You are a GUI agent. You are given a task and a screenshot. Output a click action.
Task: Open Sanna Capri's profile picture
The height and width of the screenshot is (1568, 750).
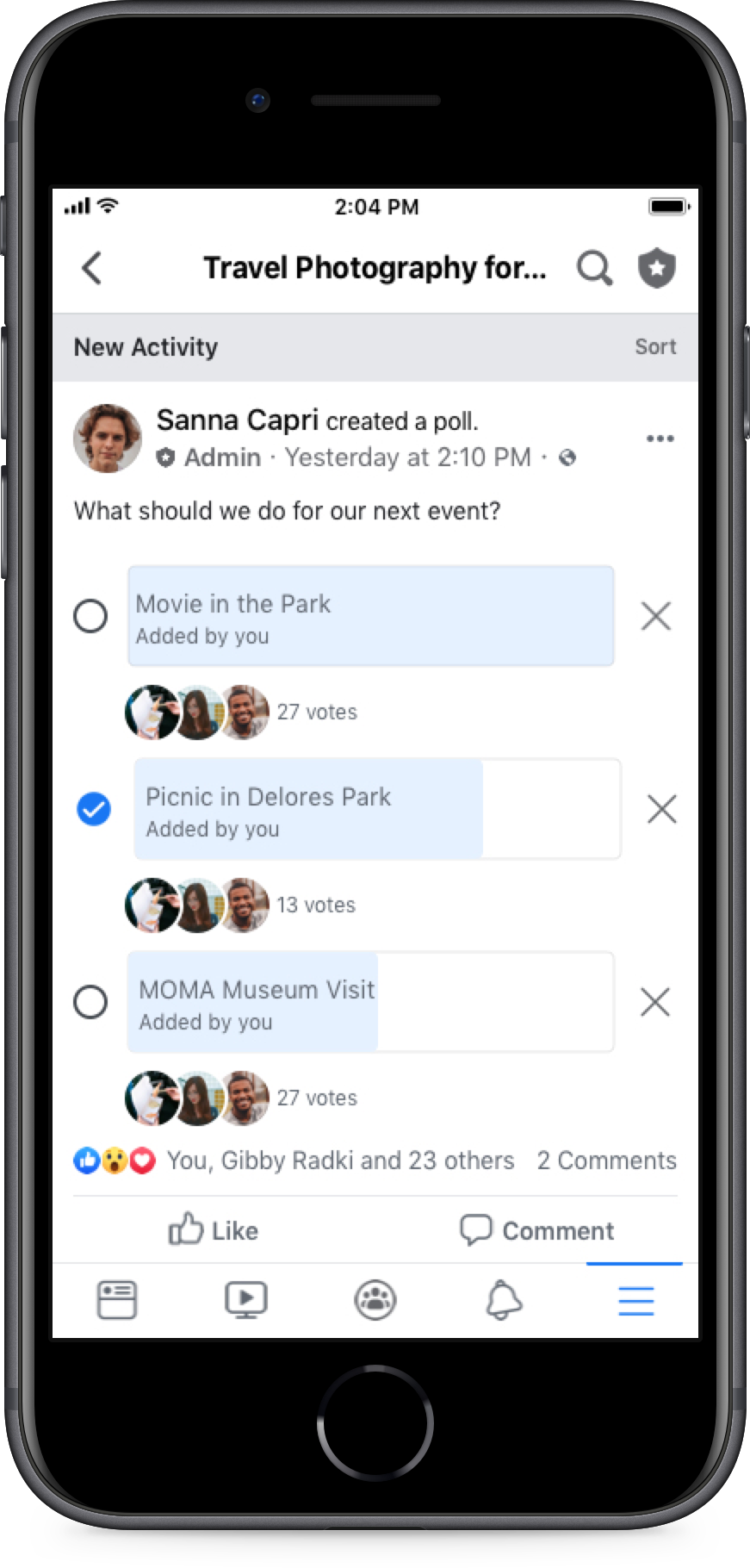108,439
